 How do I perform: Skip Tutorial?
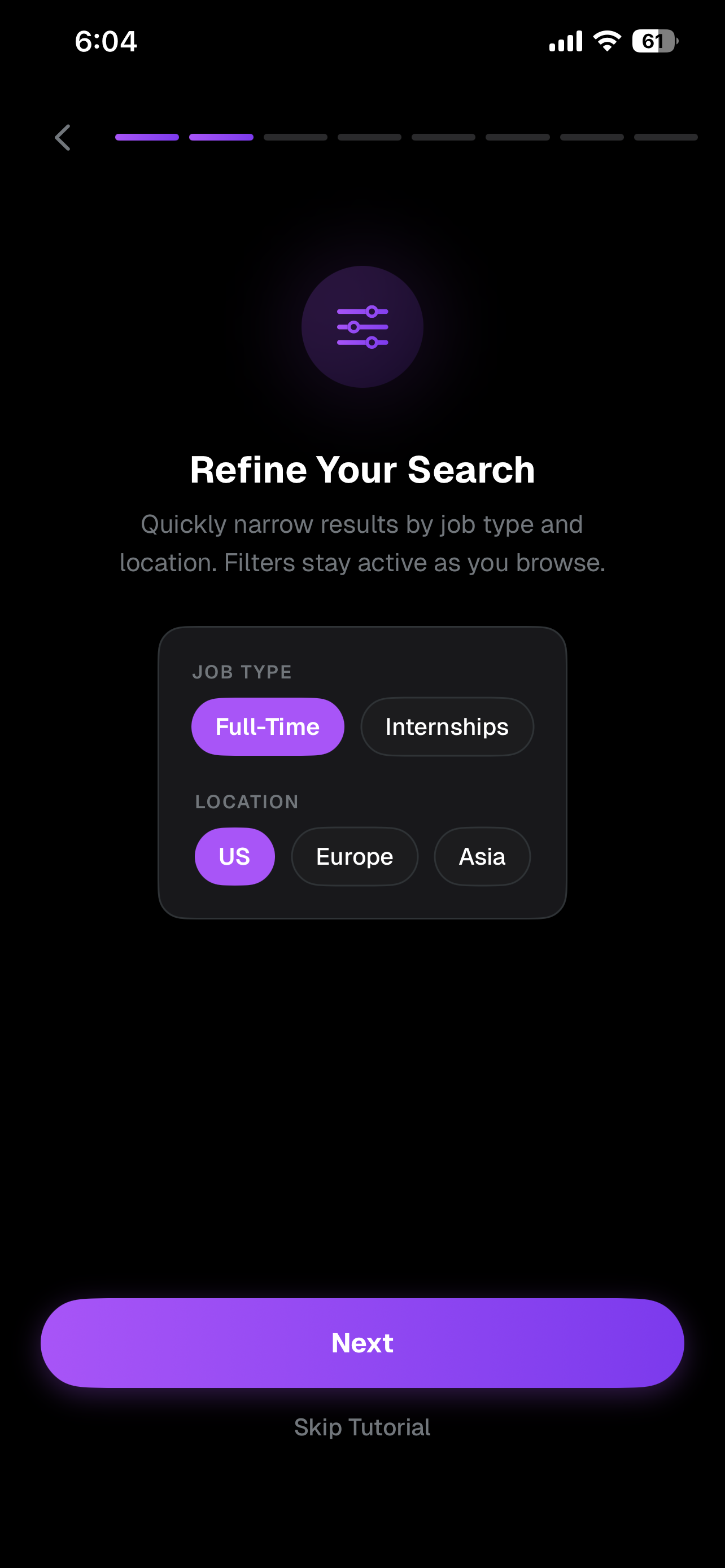(x=362, y=1427)
